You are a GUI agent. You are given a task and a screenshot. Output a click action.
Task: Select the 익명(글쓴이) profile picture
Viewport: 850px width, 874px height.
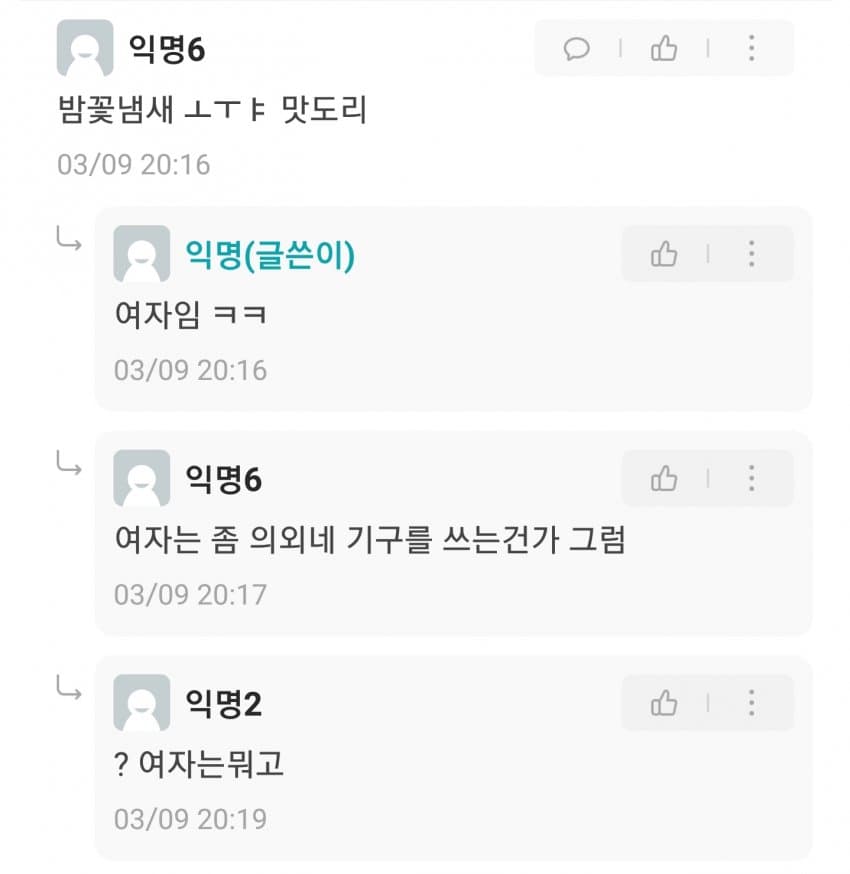tap(143, 253)
